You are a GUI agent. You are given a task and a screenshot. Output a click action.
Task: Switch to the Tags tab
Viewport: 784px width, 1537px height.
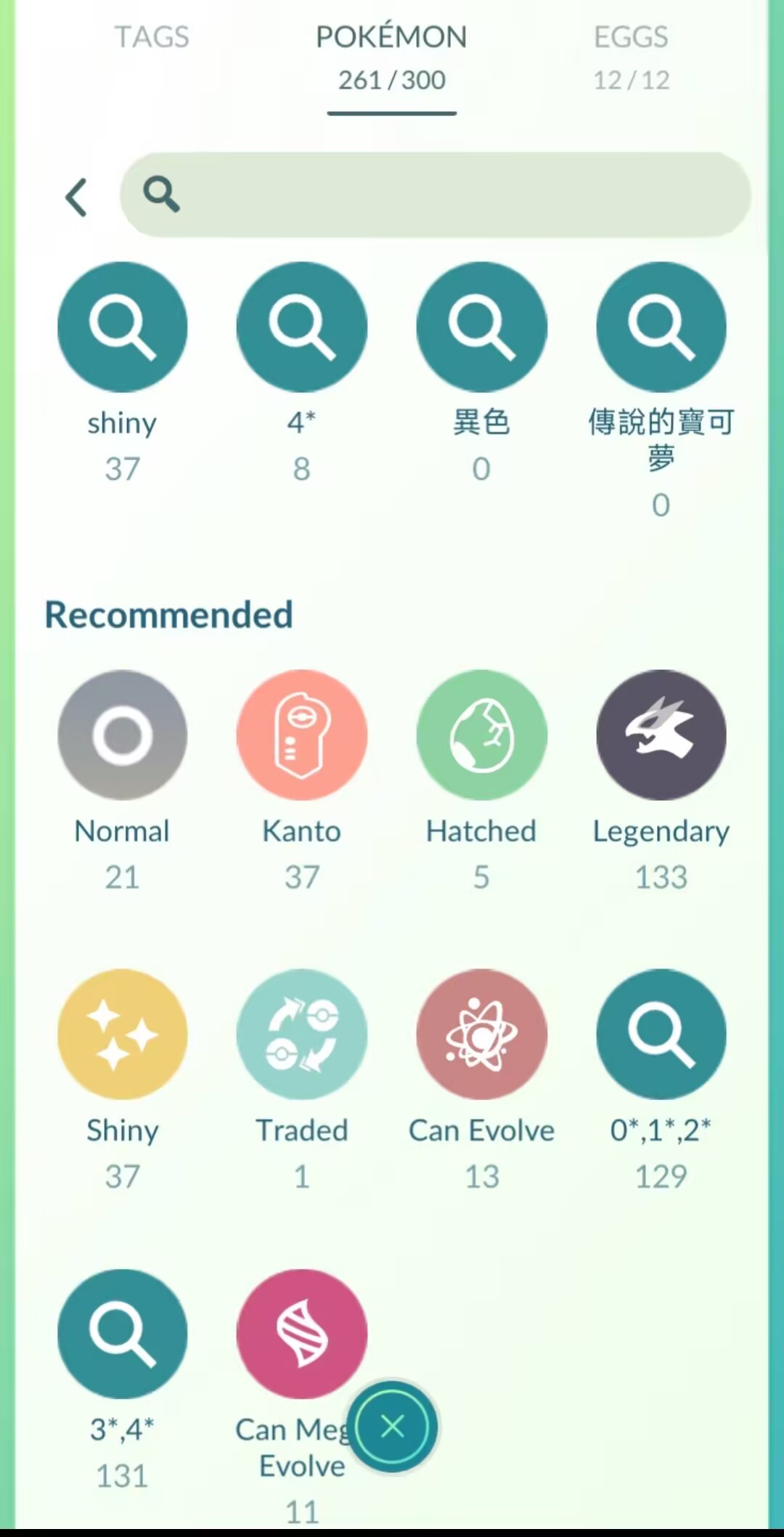point(152,37)
